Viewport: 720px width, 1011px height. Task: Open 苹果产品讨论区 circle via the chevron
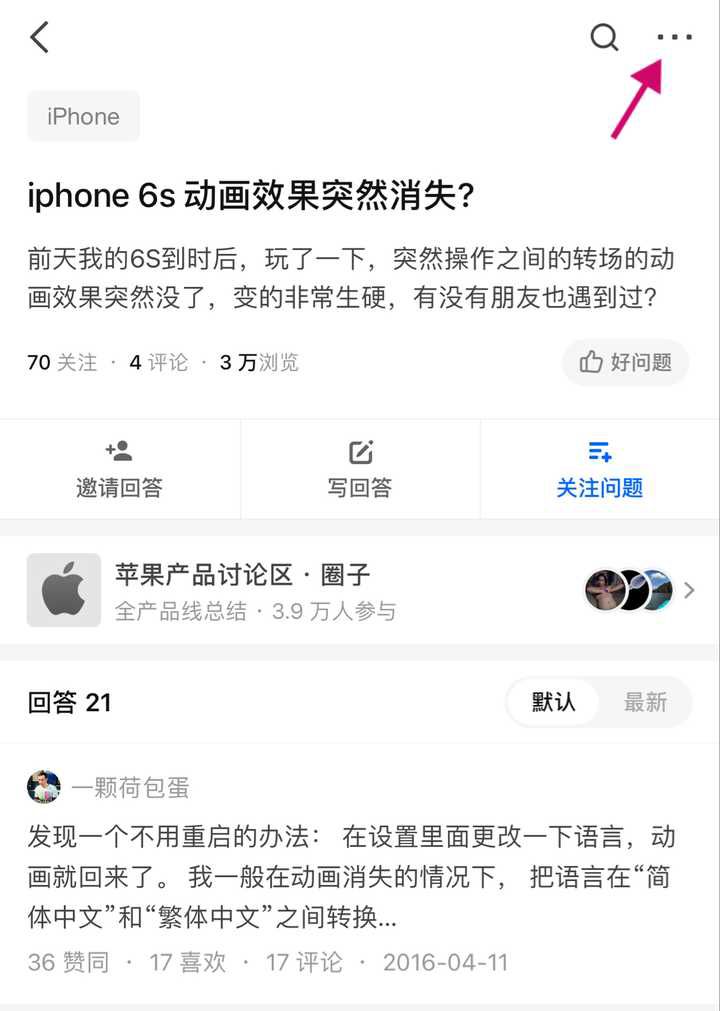pos(690,590)
